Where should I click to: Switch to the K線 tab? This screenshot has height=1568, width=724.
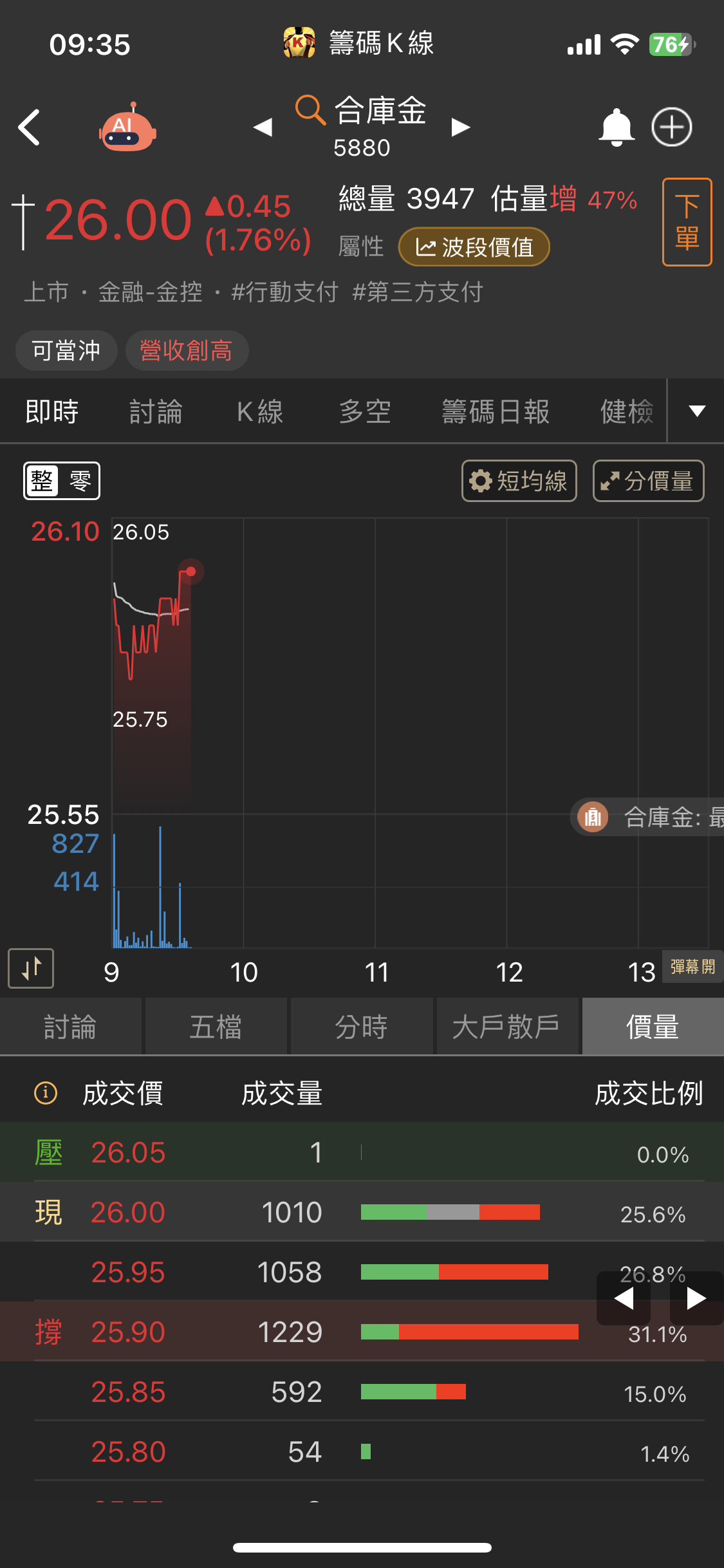click(x=260, y=412)
